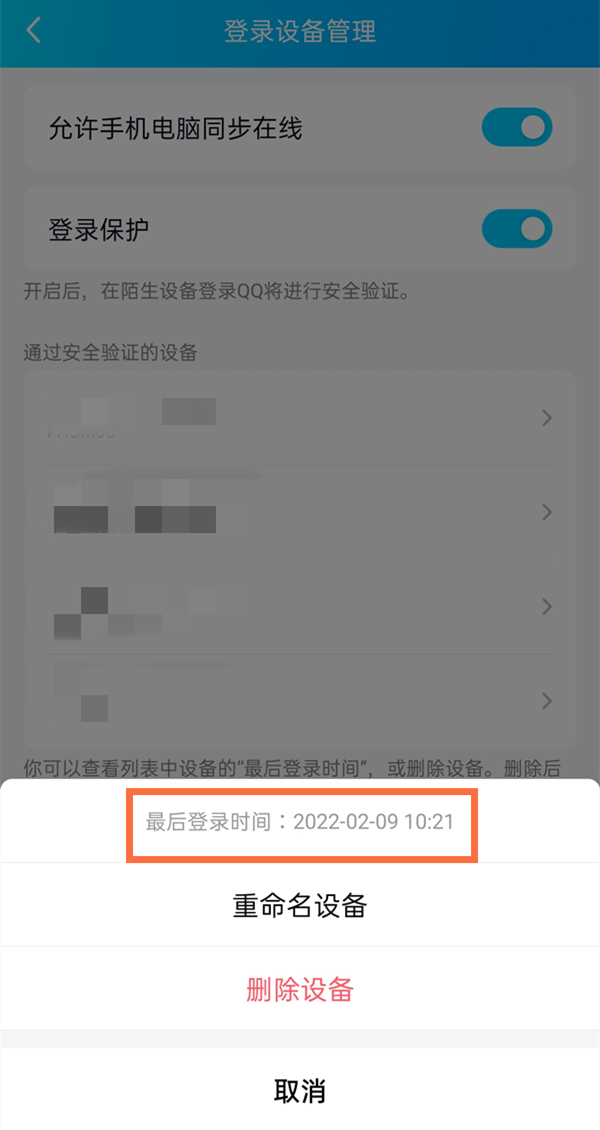Select 删除设备 to delete the device
The height and width of the screenshot is (1130, 600).
tap(300, 990)
